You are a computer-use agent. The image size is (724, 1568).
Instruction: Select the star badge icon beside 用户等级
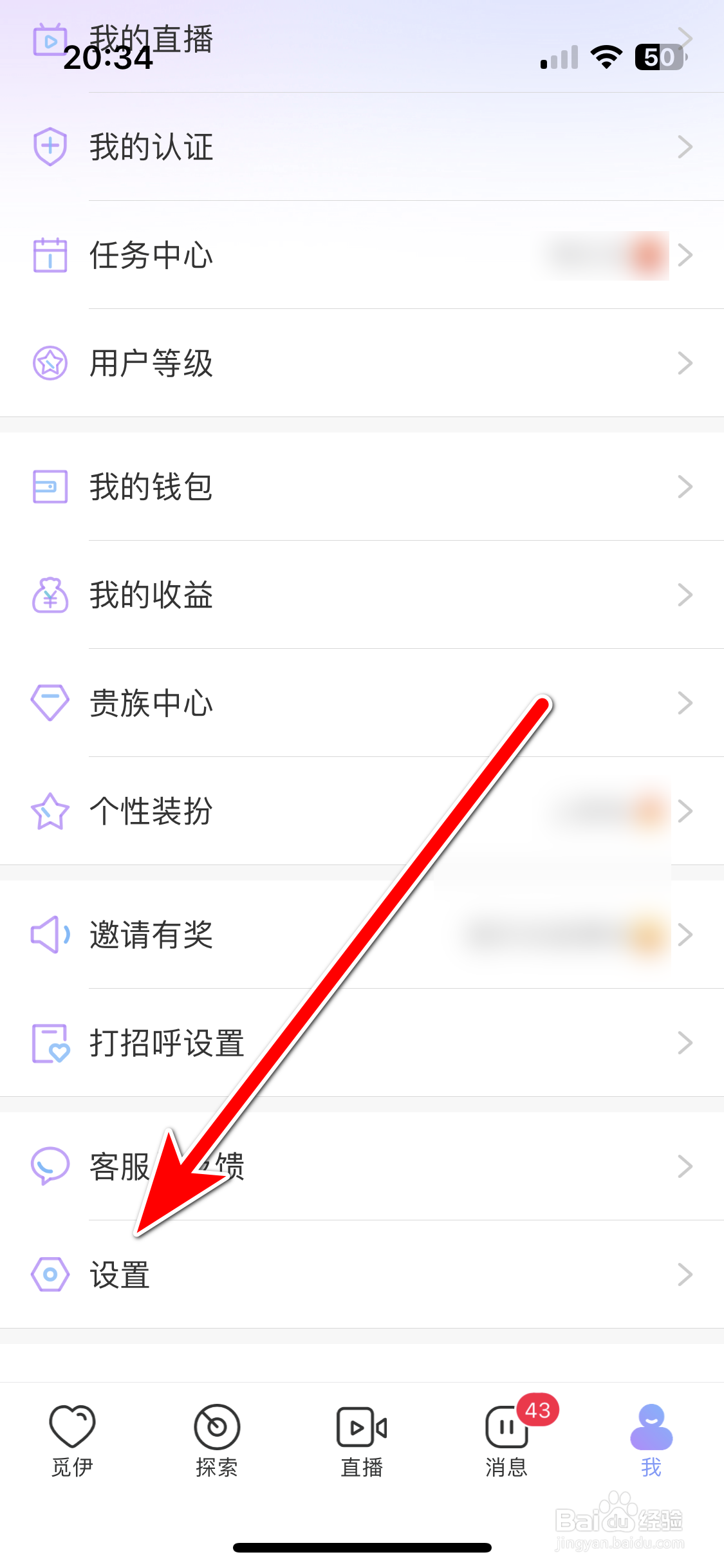(50, 364)
